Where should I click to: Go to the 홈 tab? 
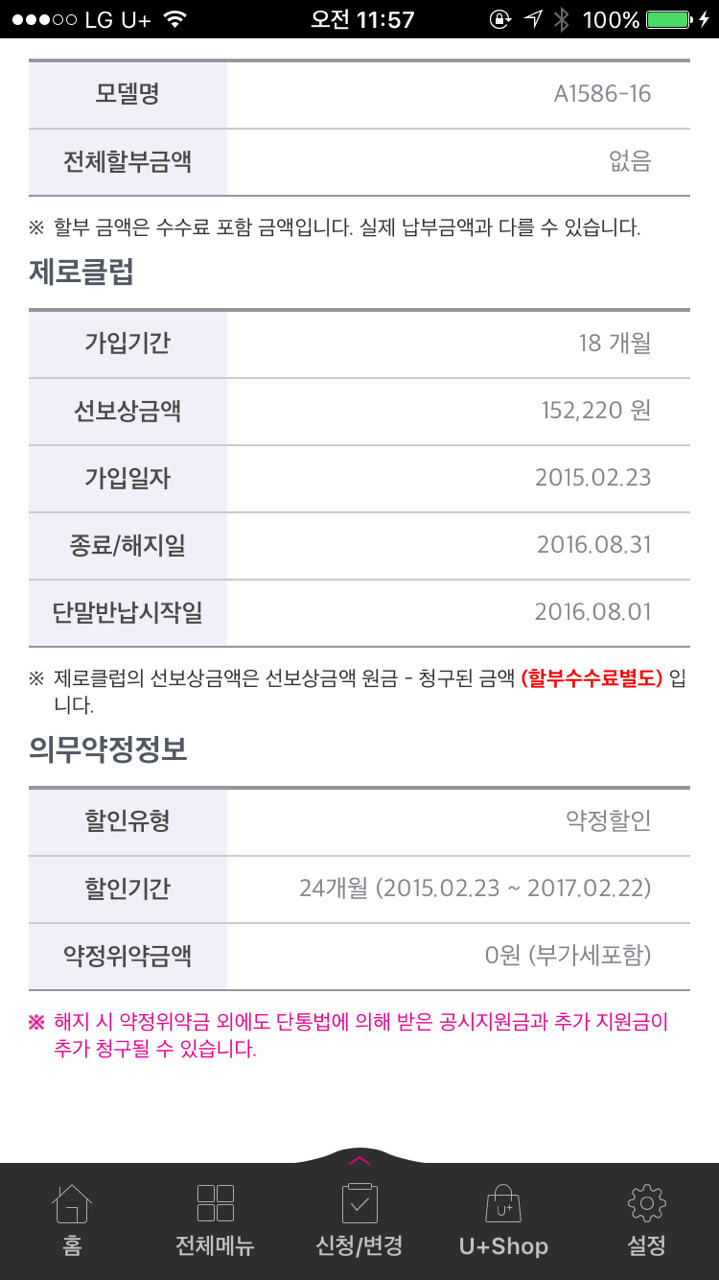coord(72,1220)
